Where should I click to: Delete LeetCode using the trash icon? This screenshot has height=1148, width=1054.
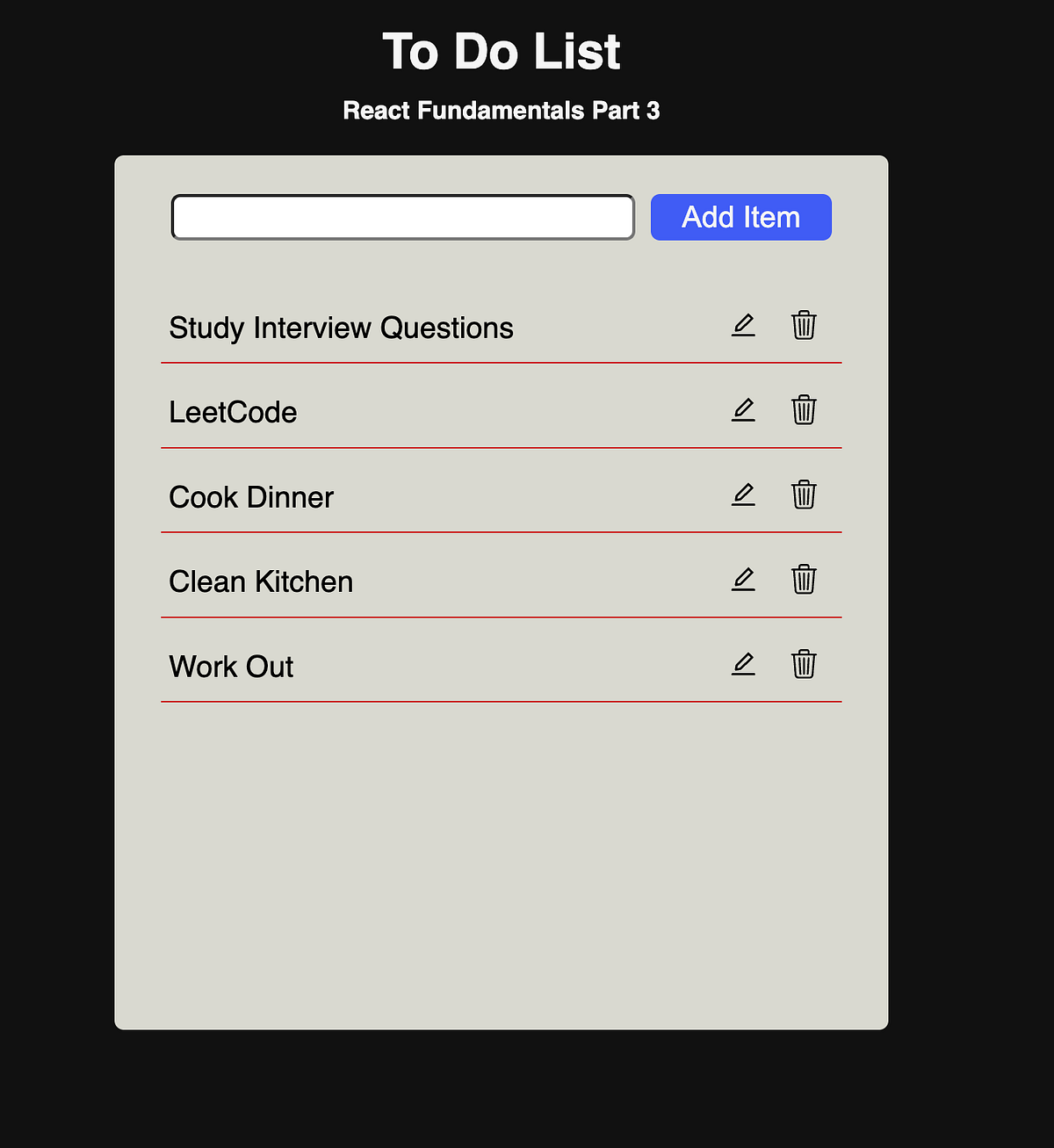tap(804, 409)
